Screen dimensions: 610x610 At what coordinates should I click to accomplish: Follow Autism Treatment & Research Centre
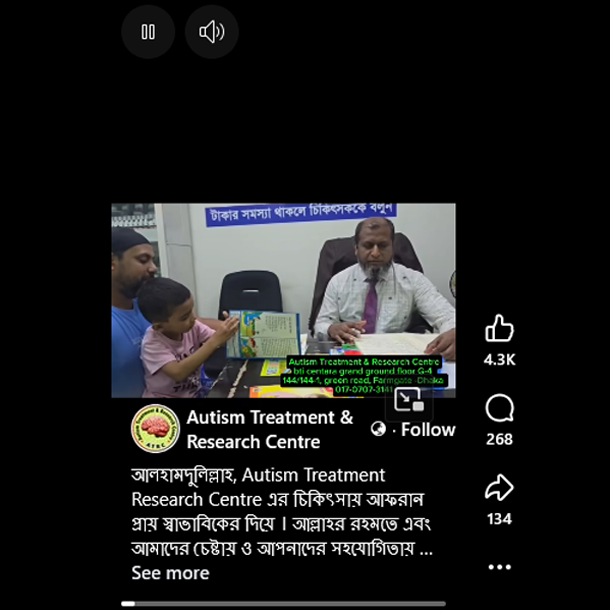pos(428,429)
